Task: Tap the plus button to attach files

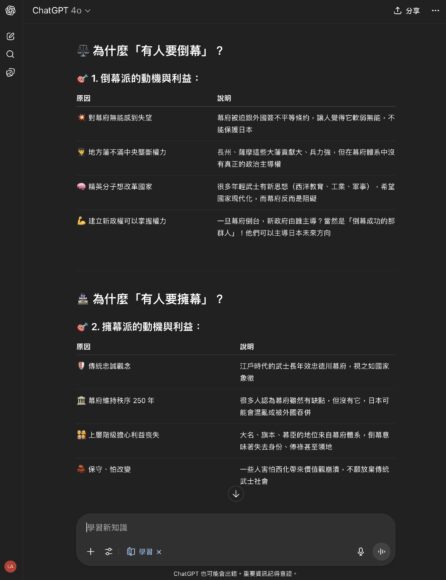Action: click(x=91, y=552)
